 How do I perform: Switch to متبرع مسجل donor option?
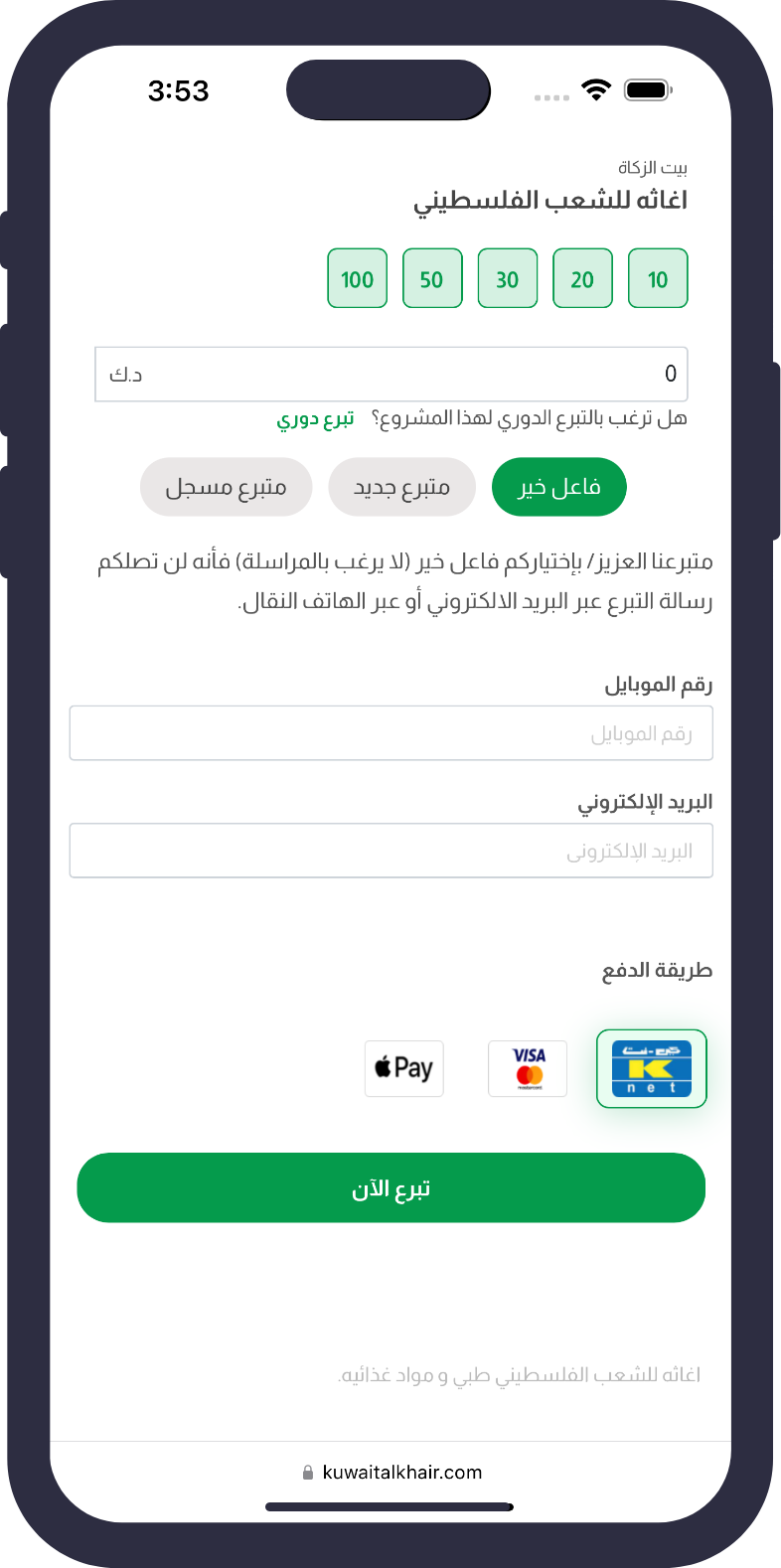pos(226,487)
